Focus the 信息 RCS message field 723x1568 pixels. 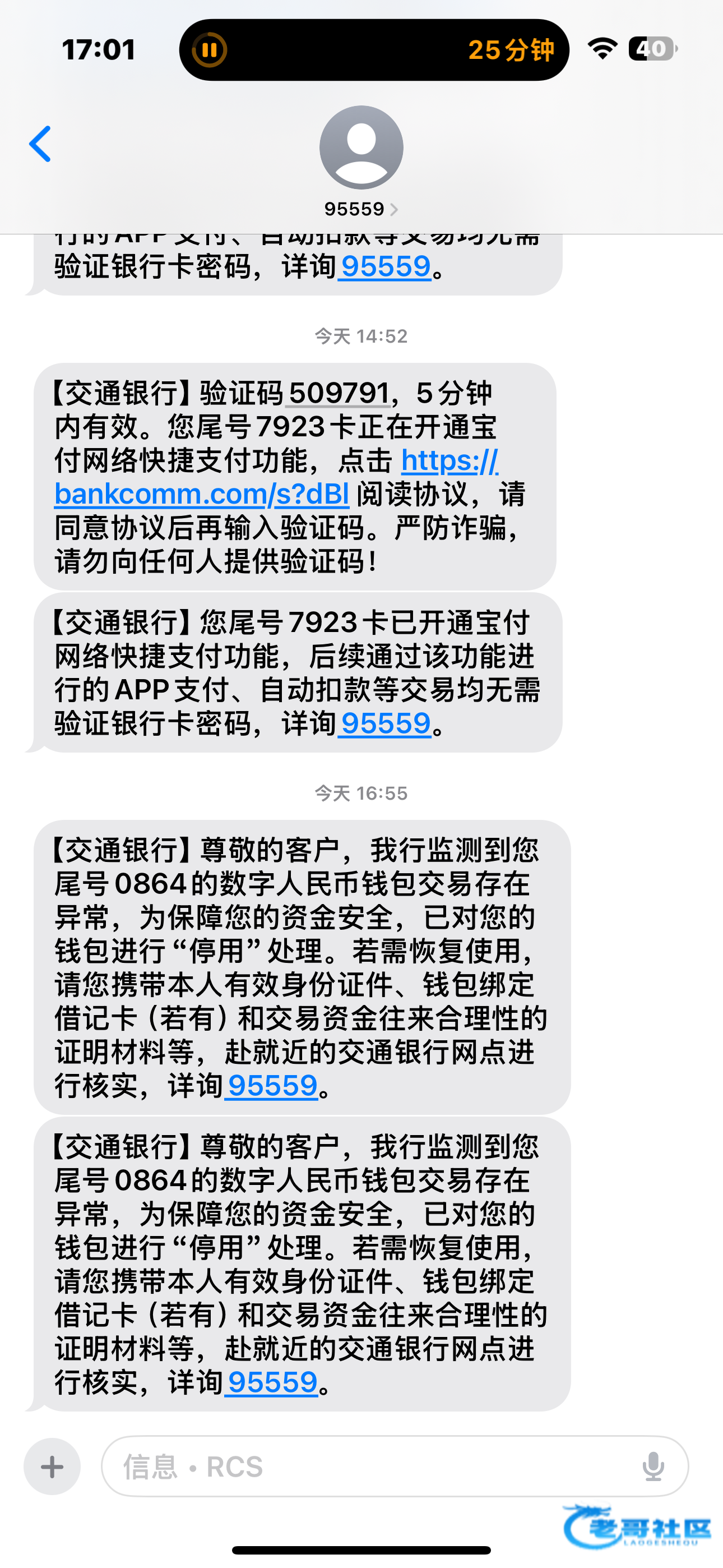[x=365, y=1466]
